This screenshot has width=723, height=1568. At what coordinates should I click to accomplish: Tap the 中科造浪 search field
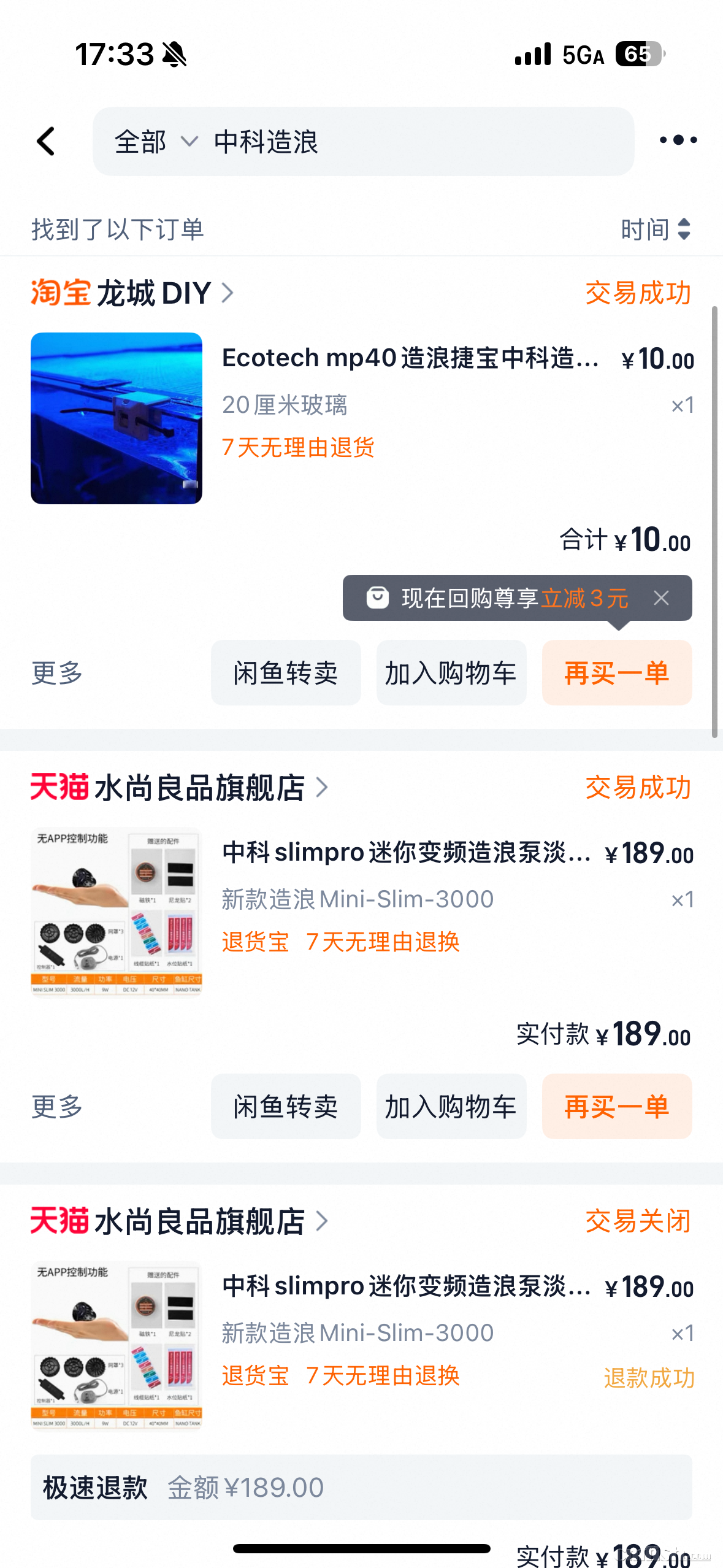tap(399, 142)
